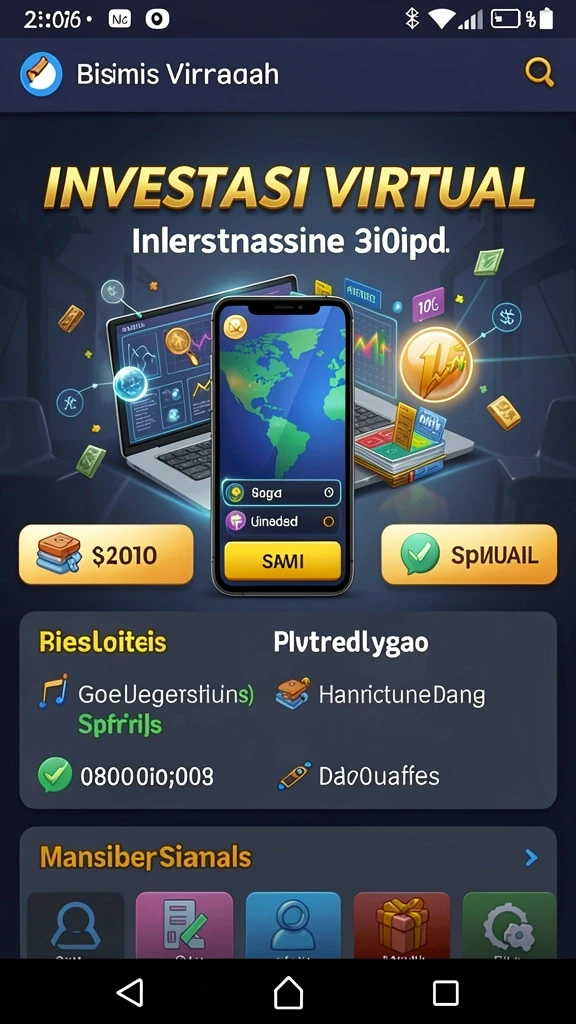
Task: Tap the $2010 button
Action: tap(106, 554)
